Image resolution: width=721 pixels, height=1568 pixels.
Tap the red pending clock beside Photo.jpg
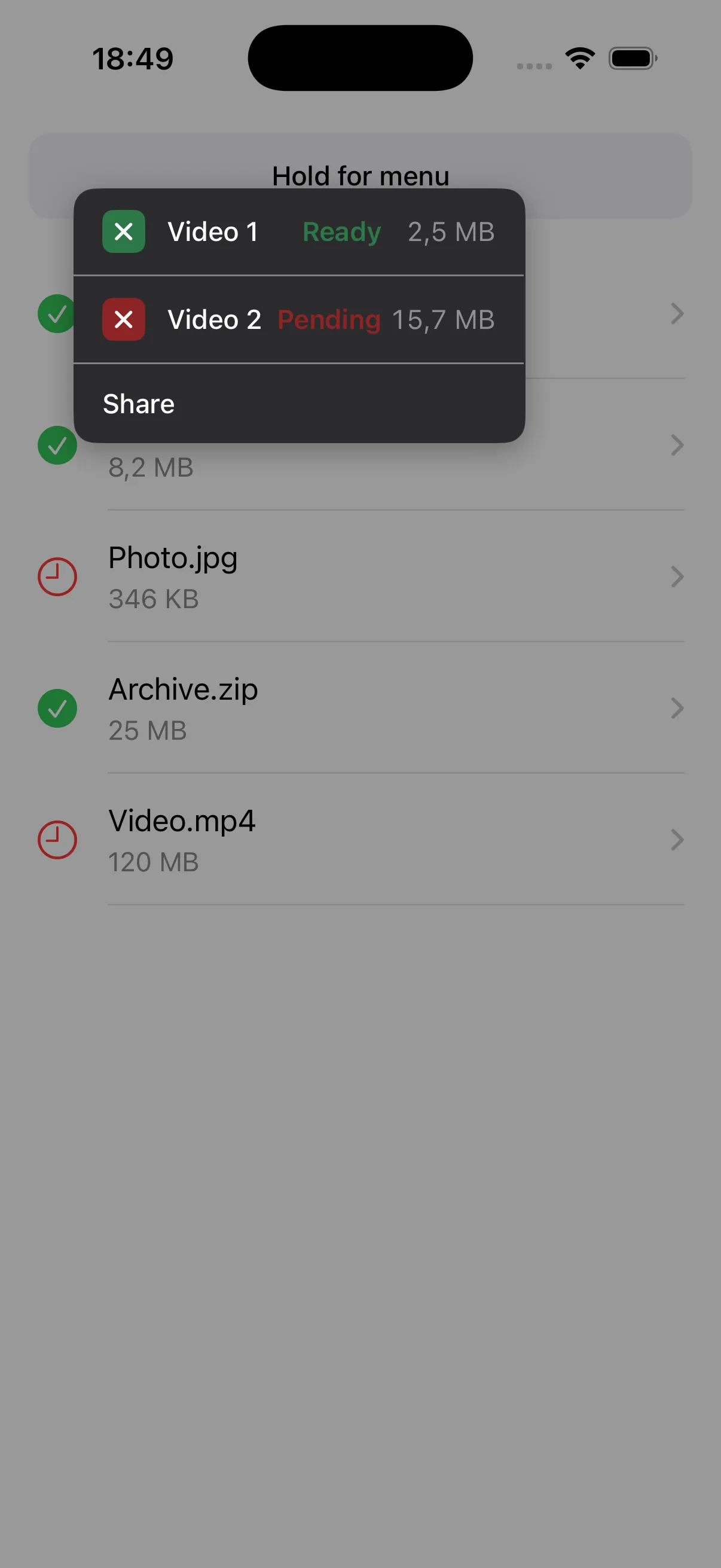pyautogui.click(x=57, y=576)
